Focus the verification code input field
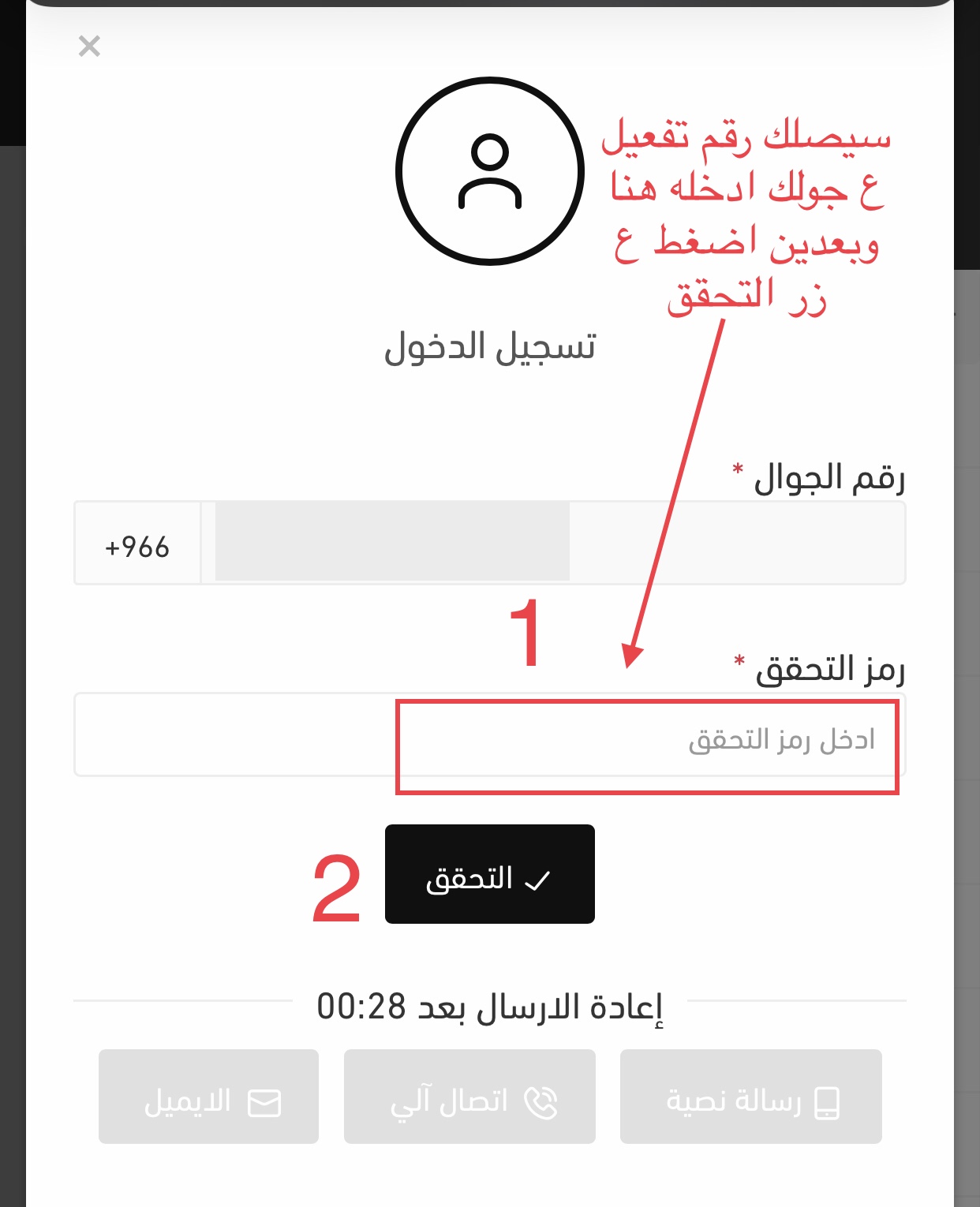The height and width of the screenshot is (1207, 980). [x=489, y=736]
